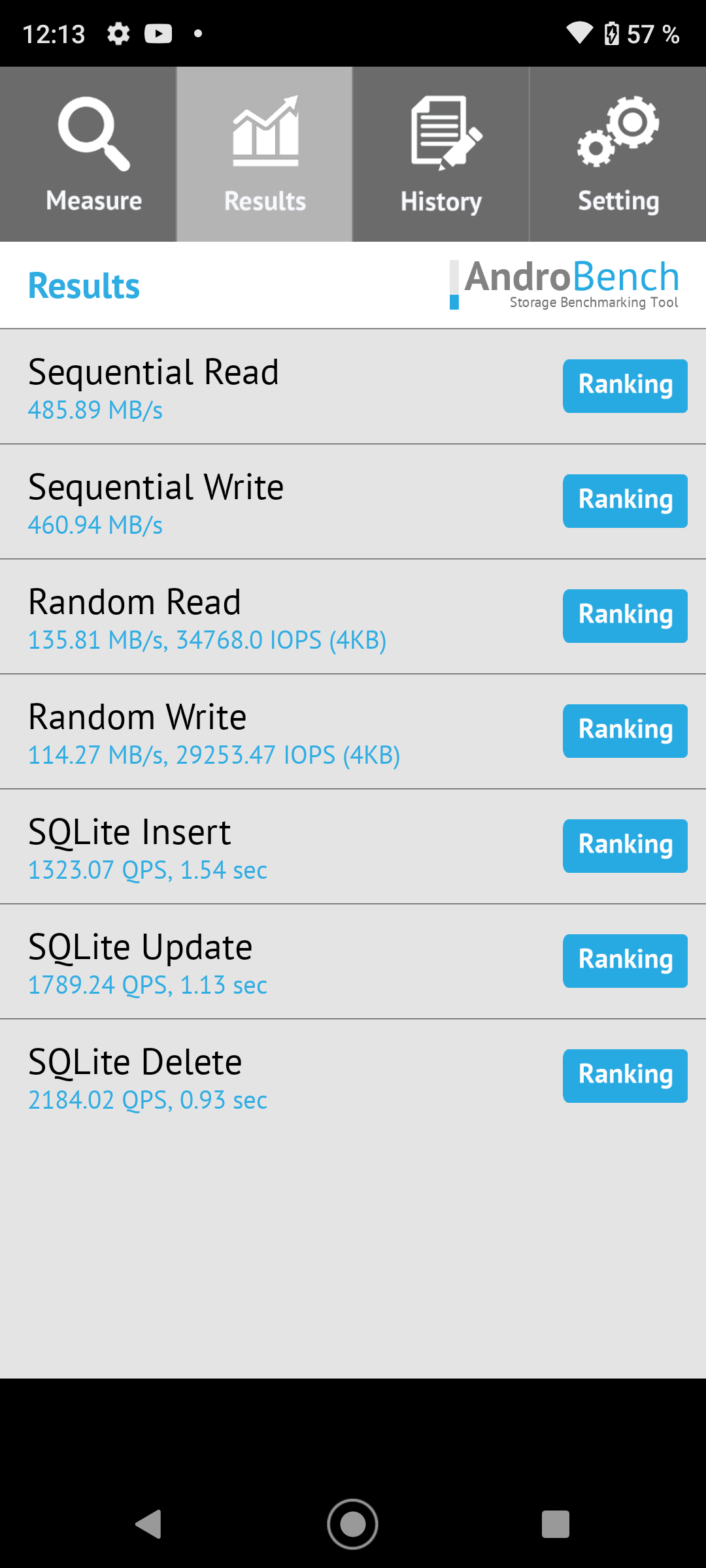Open ranking for SQLite Update

(x=625, y=961)
